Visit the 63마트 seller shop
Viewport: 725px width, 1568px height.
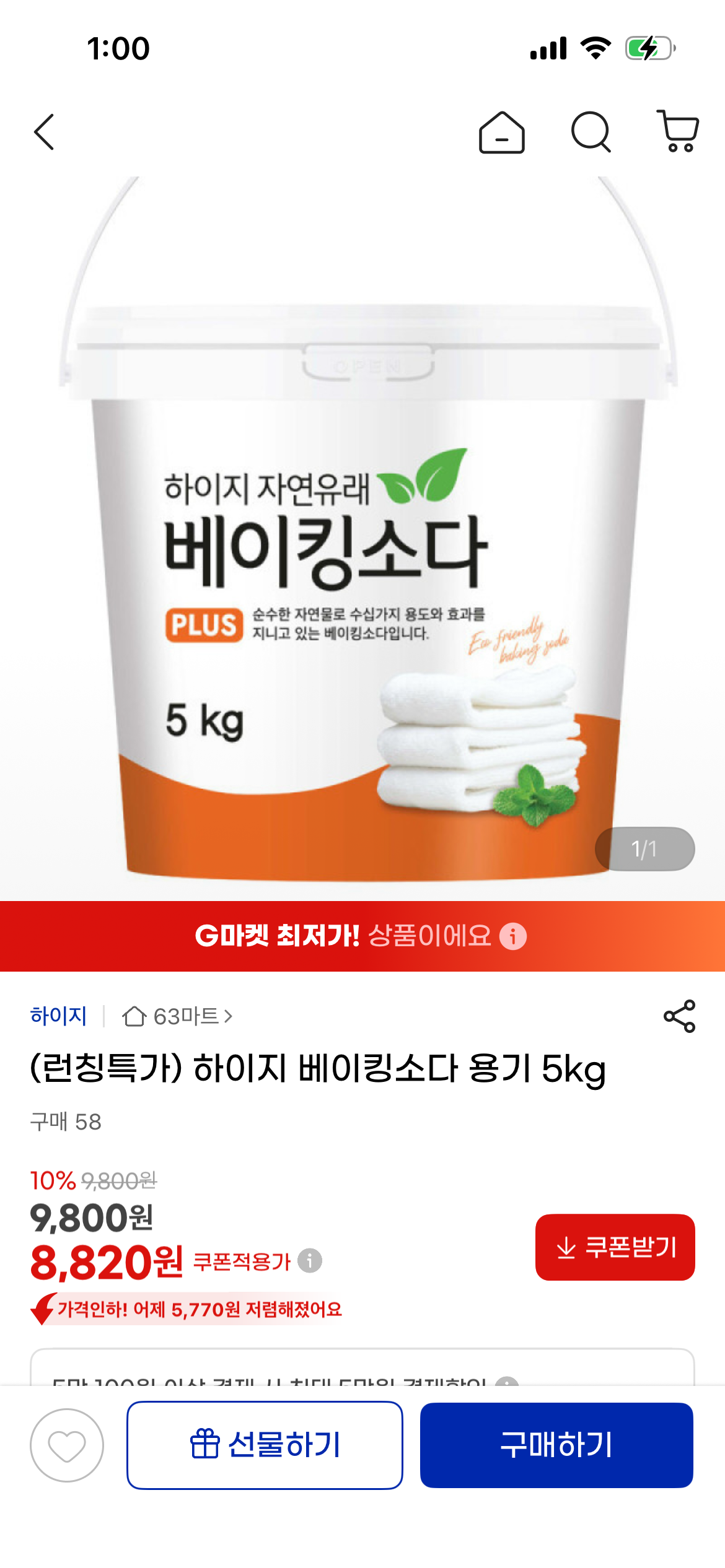coord(177,1016)
